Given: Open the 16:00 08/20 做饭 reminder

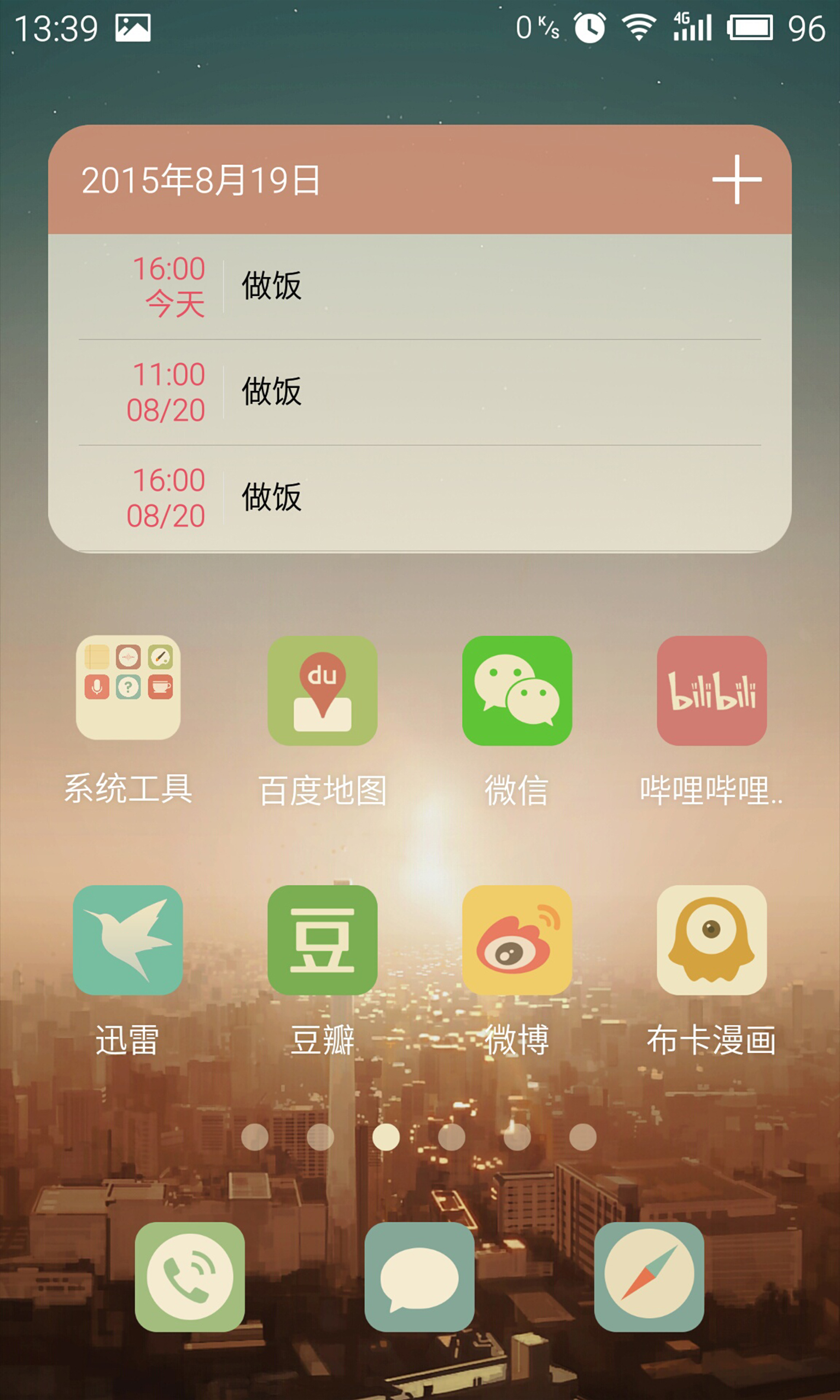Looking at the screenshot, I should click(x=419, y=498).
